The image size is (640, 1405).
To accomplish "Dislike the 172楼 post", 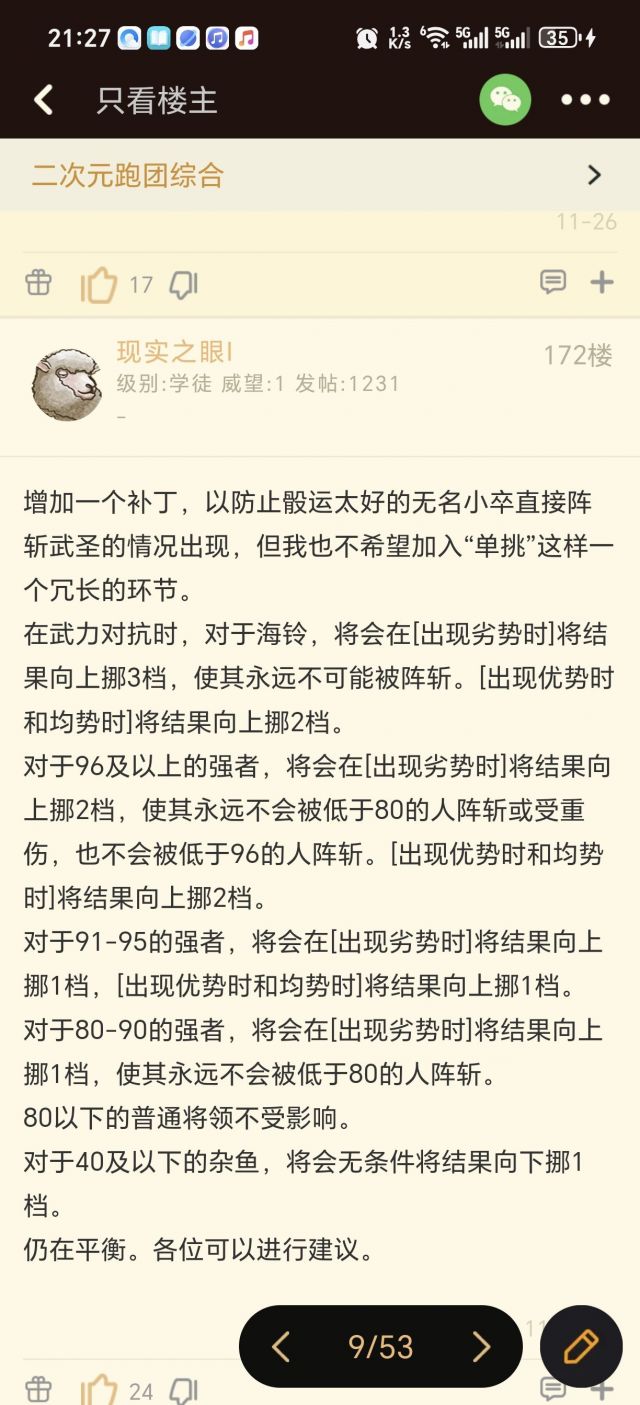I will (x=183, y=1390).
